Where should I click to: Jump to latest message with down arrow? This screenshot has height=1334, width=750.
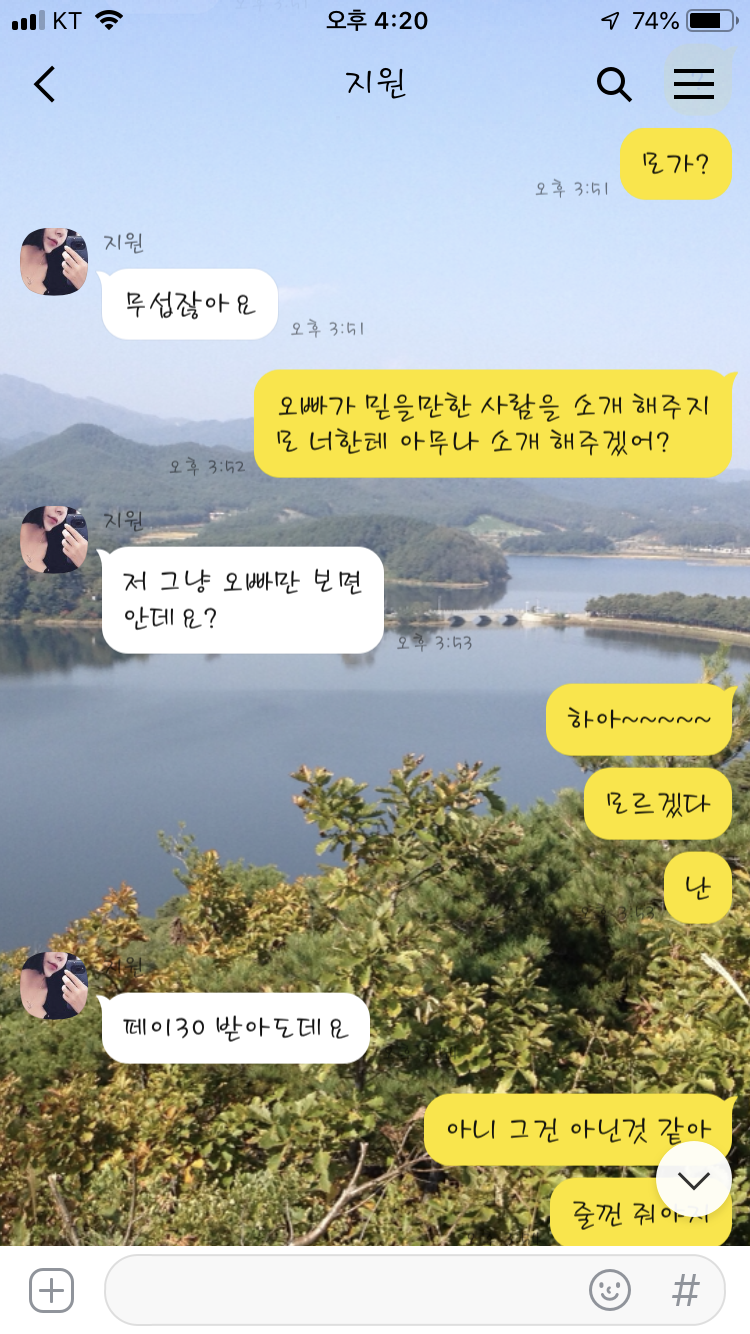(693, 1180)
